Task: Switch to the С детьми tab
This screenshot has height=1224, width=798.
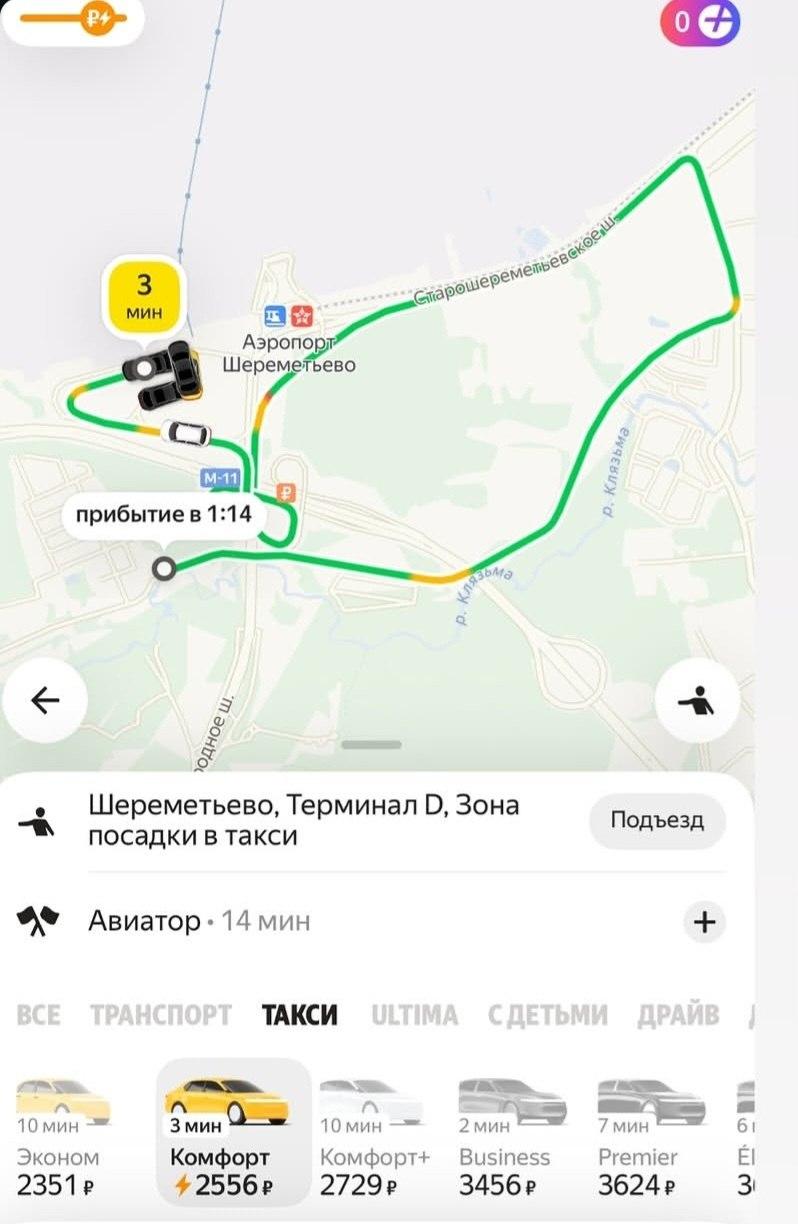Action: (547, 1015)
